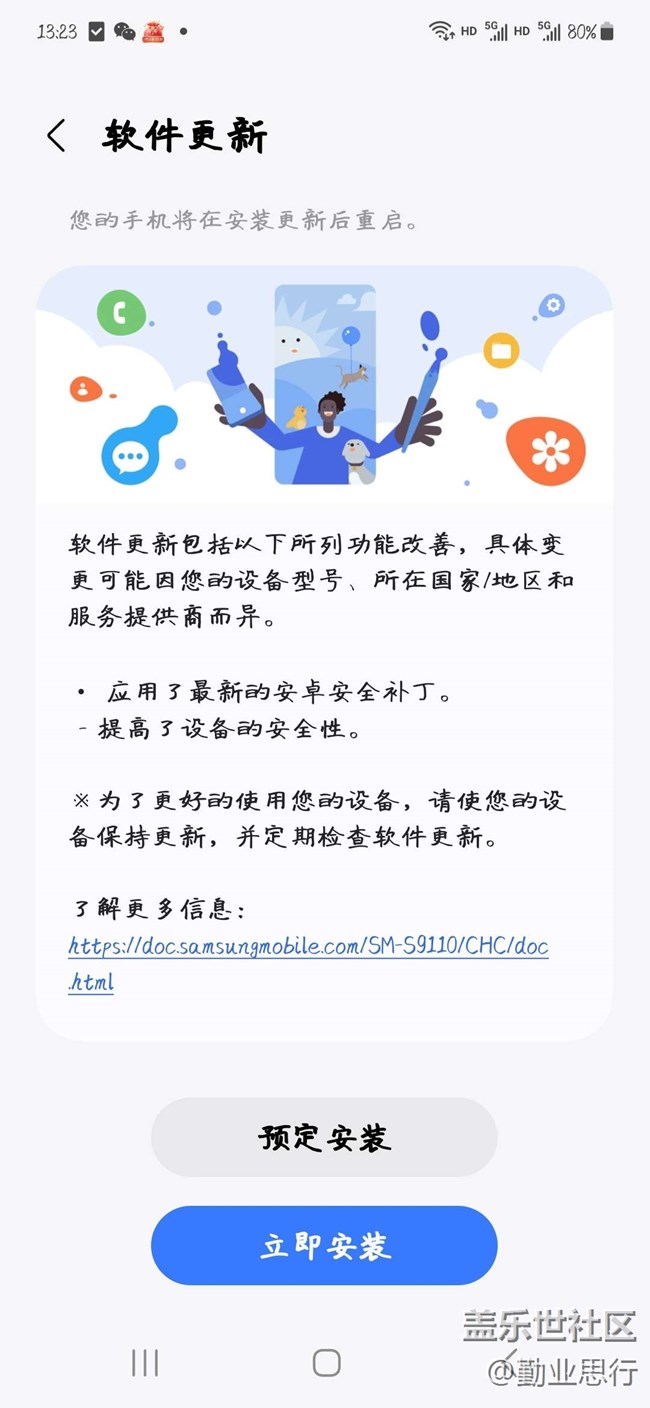
Task: Tap the 立即安装 button
Action: click(x=324, y=1245)
